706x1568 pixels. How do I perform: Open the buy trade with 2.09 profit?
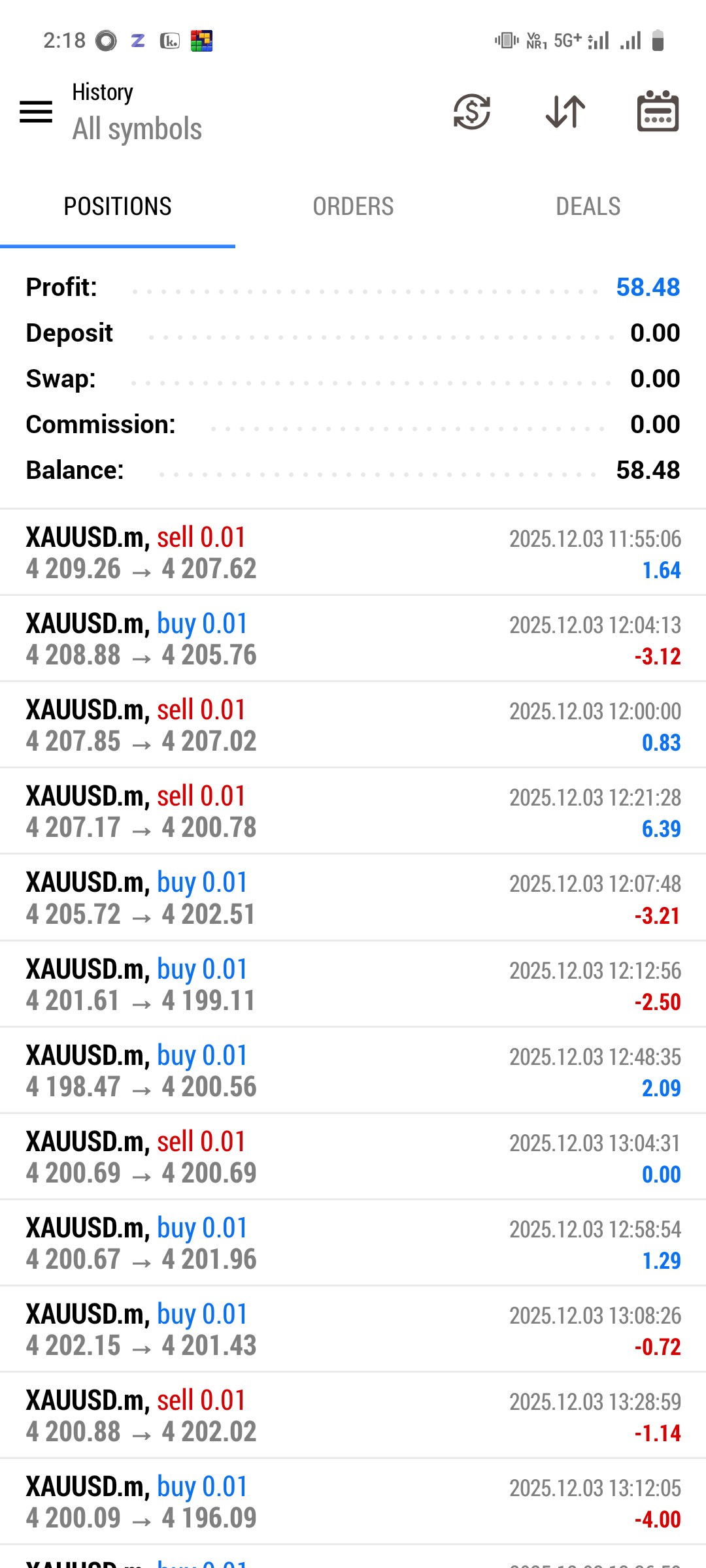[x=353, y=1071]
